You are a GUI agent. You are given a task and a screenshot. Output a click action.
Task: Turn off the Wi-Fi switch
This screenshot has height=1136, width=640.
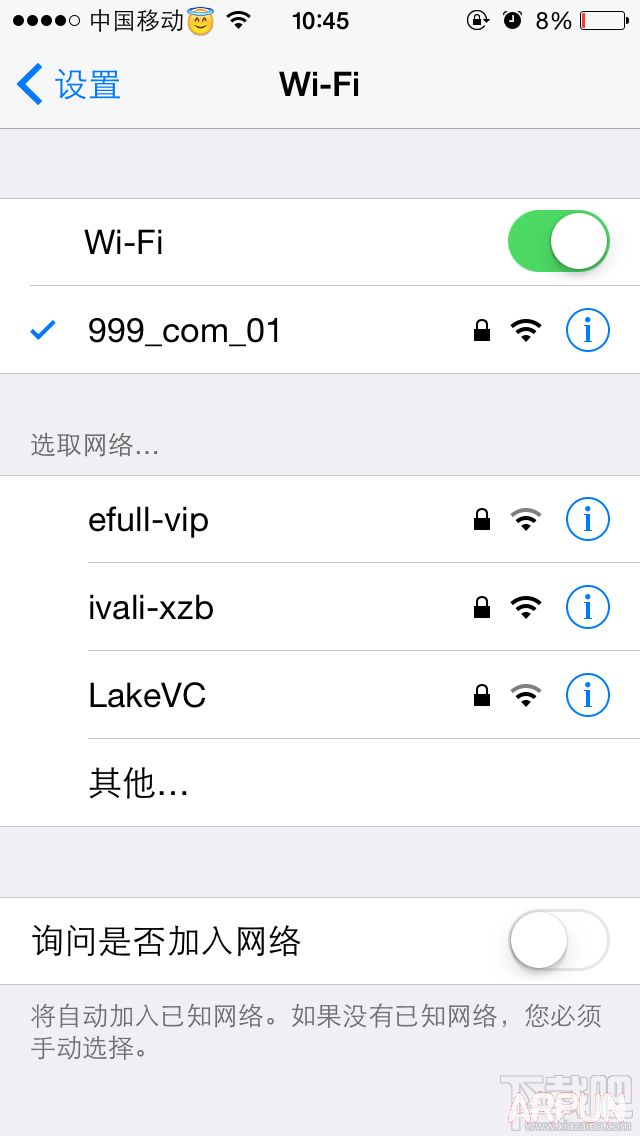coord(558,241)
